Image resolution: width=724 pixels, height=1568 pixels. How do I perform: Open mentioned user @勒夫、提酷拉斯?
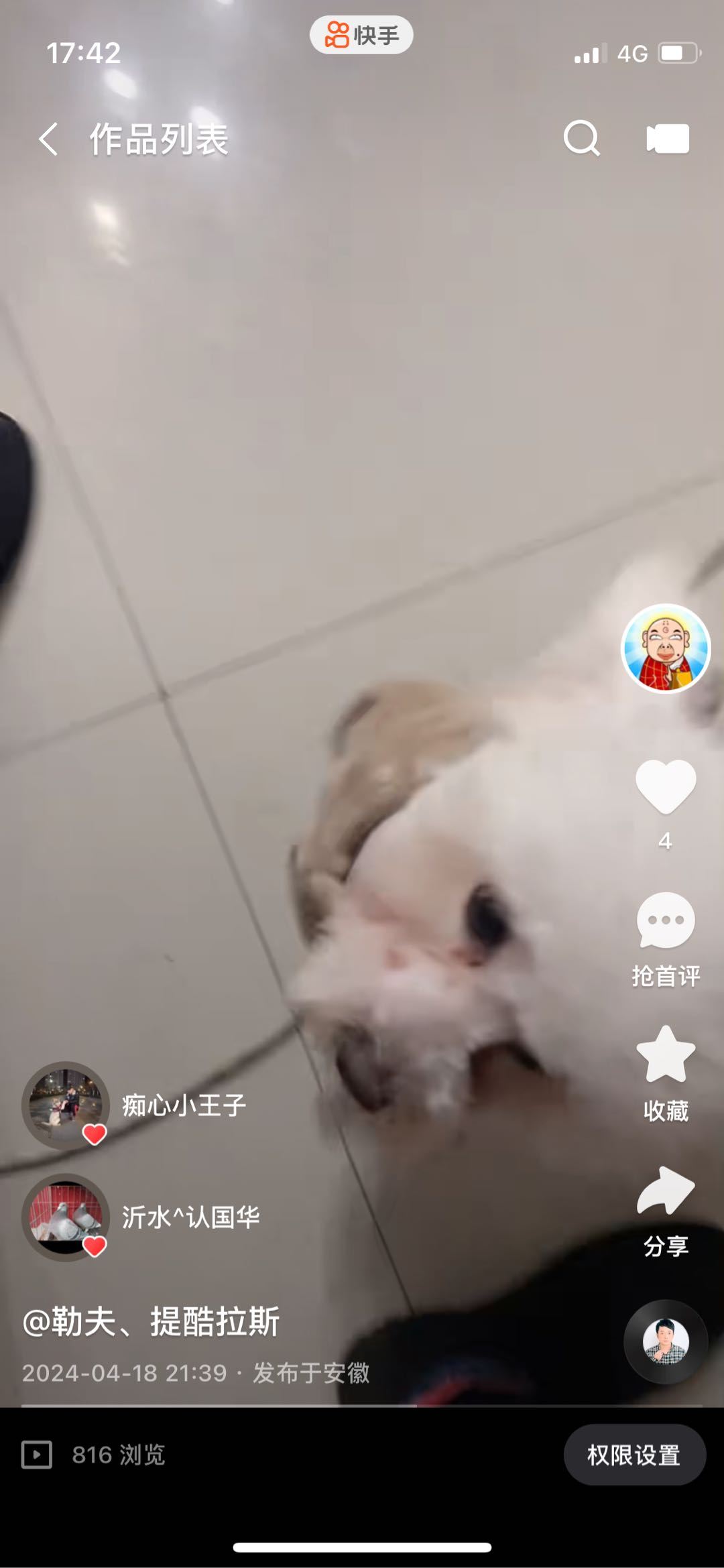(x=151, y=1321)
